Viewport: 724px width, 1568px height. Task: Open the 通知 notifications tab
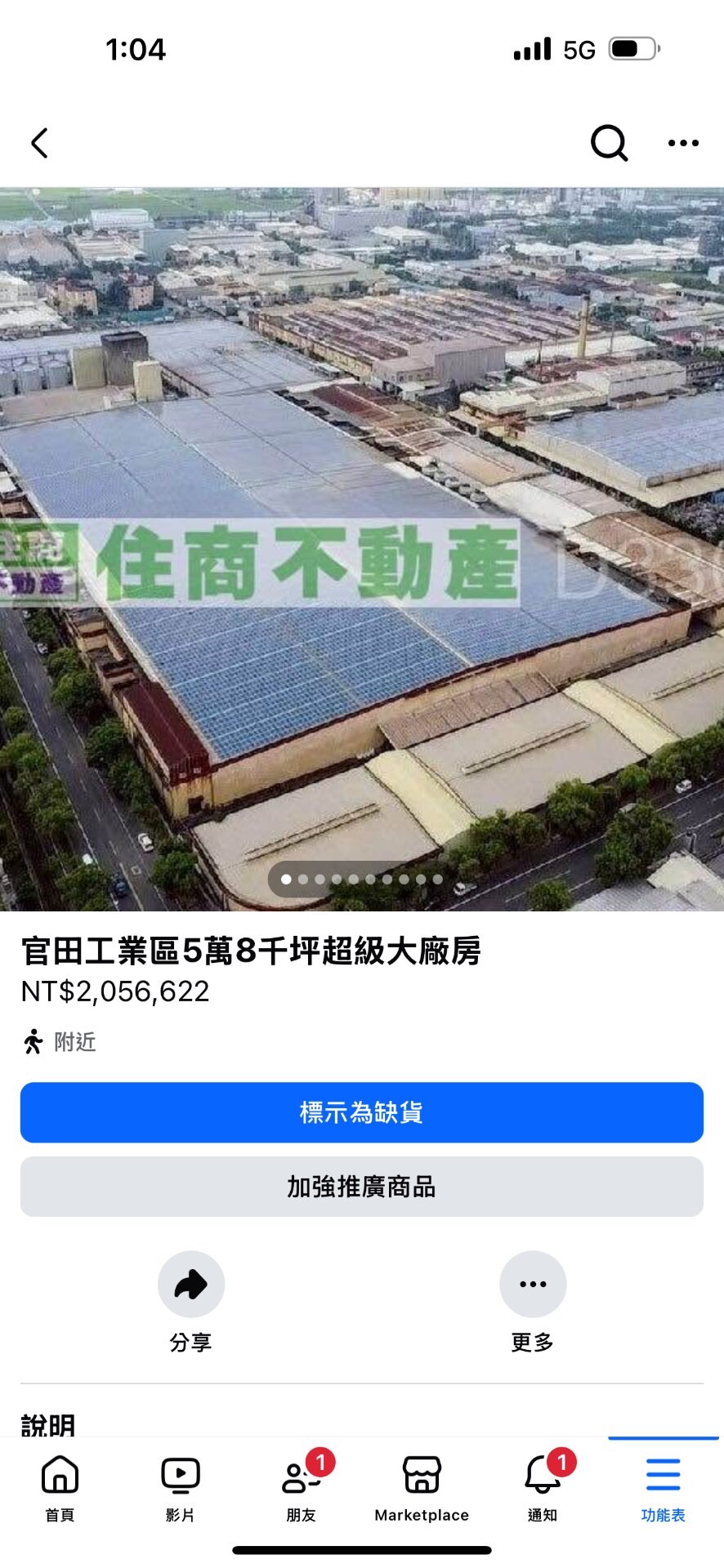pos(542,1488)
